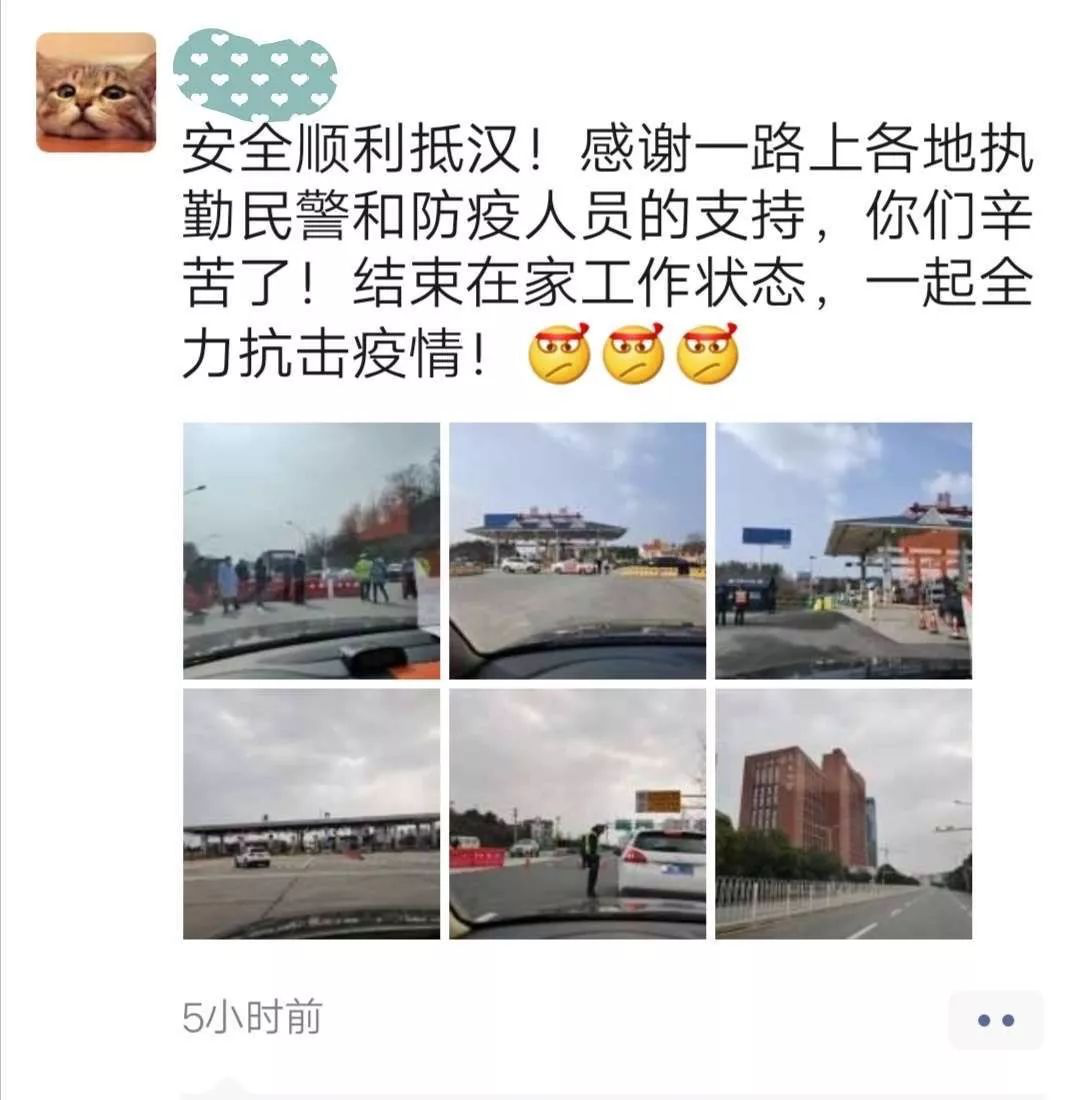1070x1100 pixels.
Task: Open photo of roadside checkpoint with workers
Action: pyautogui.click(x=311, y=550)
